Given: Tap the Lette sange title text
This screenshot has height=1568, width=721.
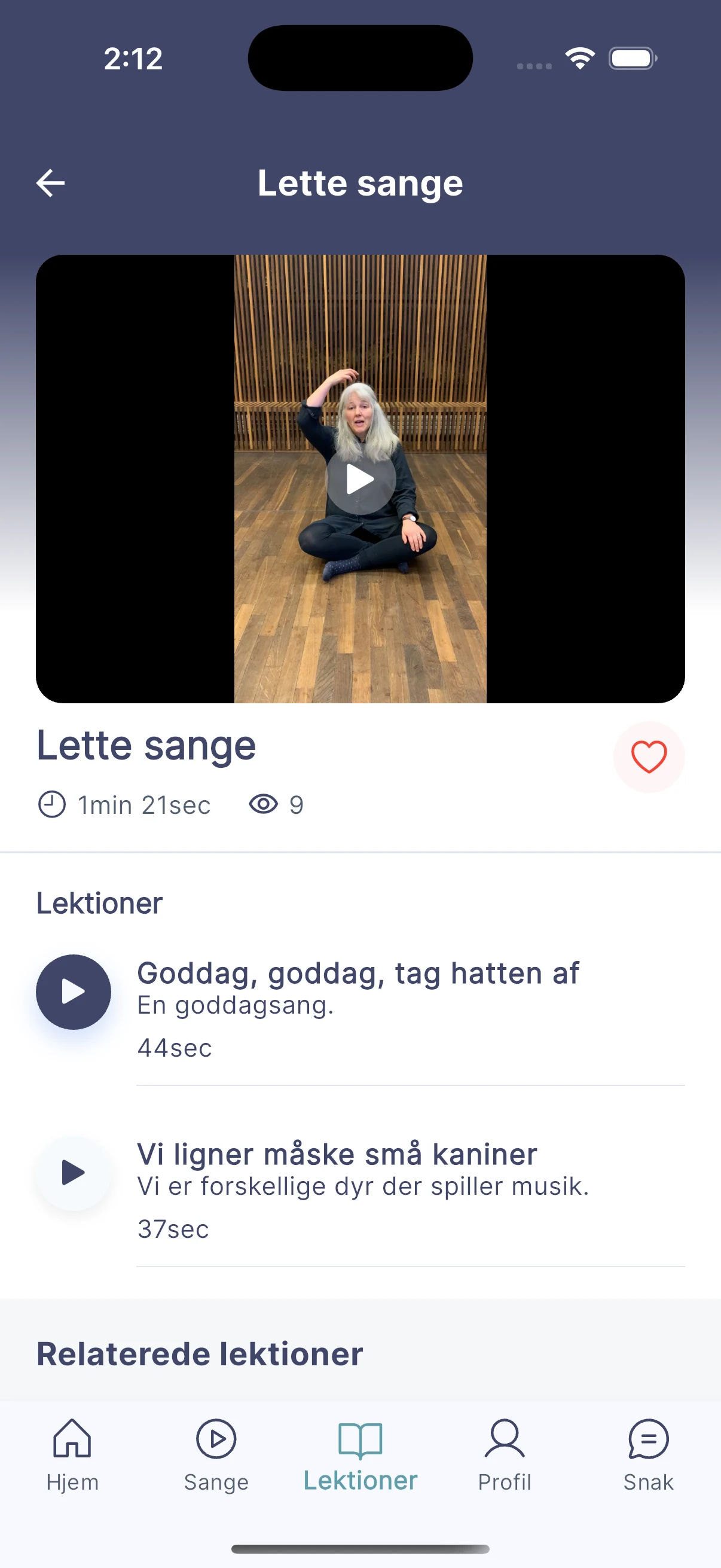Looking at the screenshot, I should click(145, 745).
